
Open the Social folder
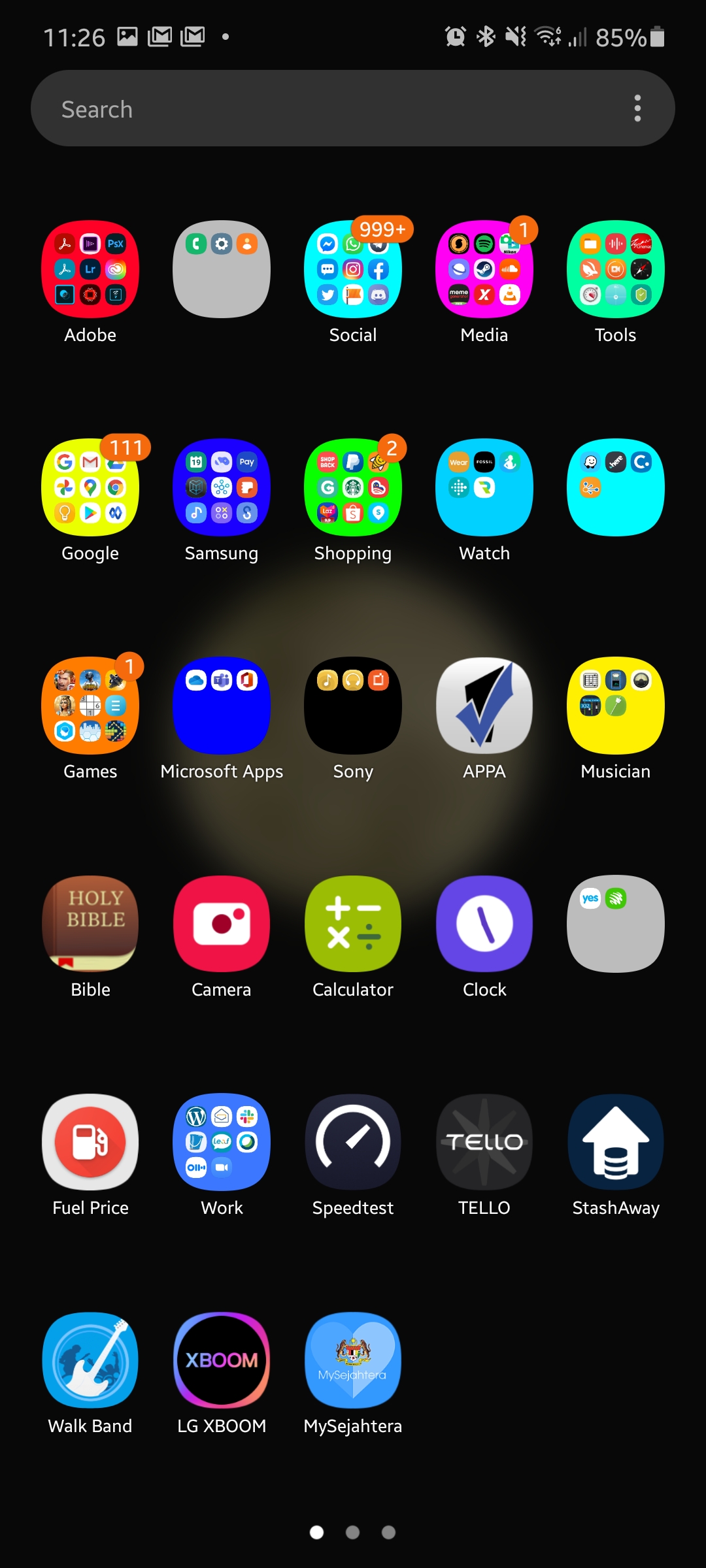(x=353, y=269)
